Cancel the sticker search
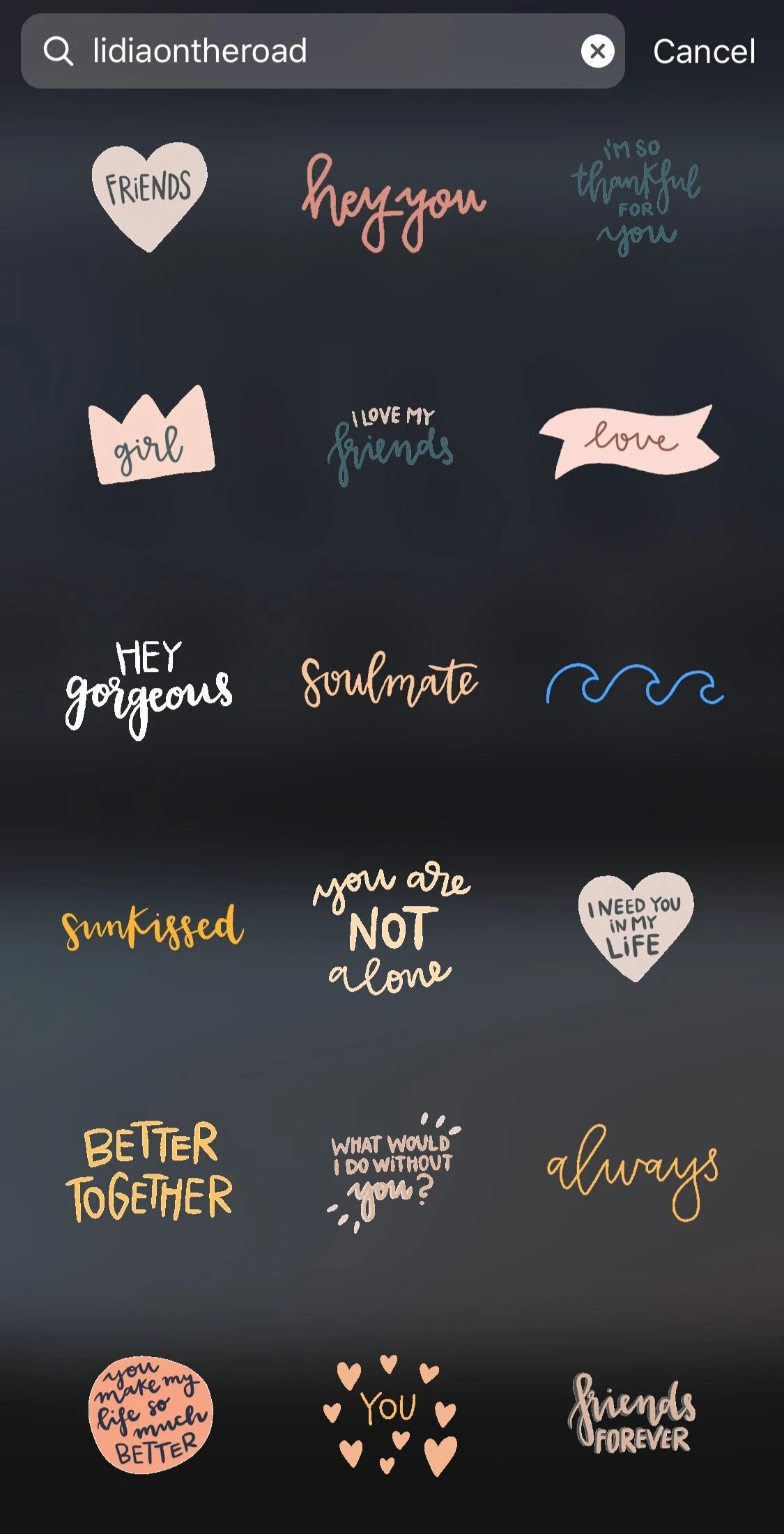Image resolution: width=784 pixels, height=1534 pixels. pyautogui.click(x=704, y=52)
